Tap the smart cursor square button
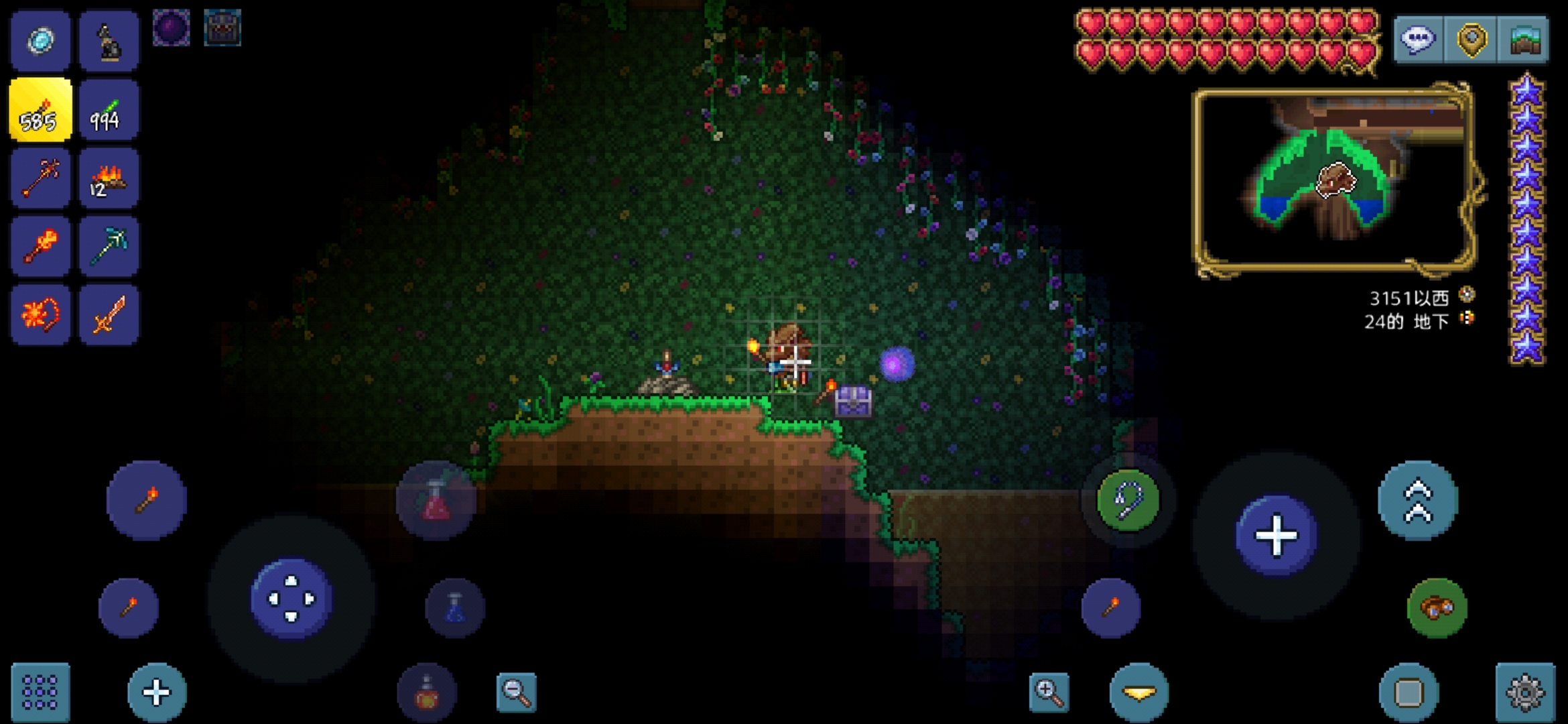Viewport: 1568px width, 724px height. [1408, 692]
